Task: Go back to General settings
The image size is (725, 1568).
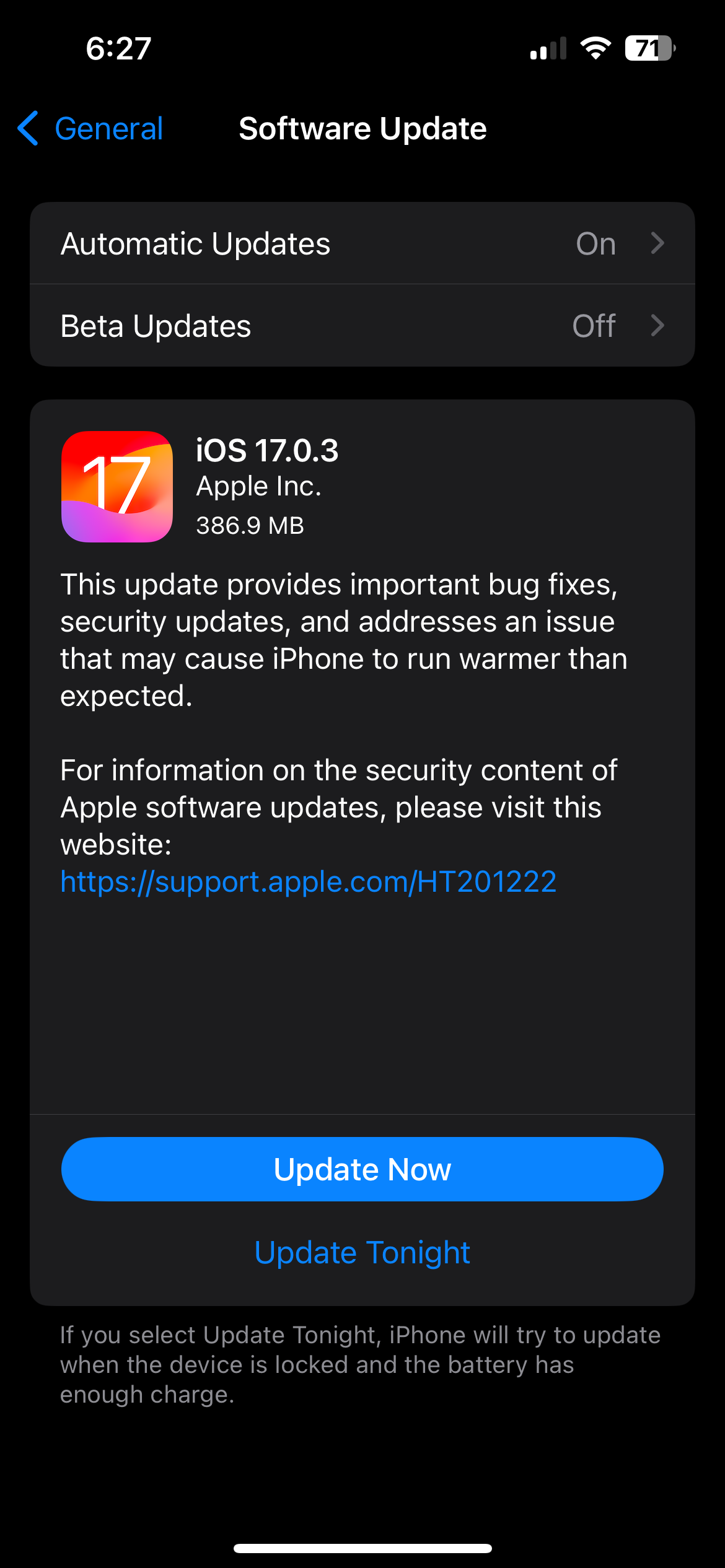Action: 91,129
